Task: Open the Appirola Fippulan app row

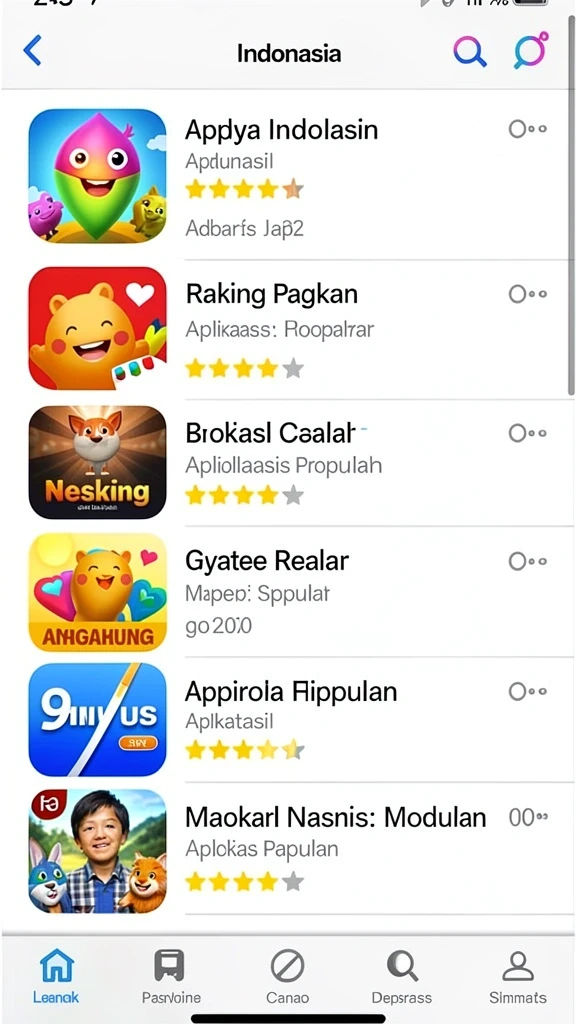Action: [288, 720]
